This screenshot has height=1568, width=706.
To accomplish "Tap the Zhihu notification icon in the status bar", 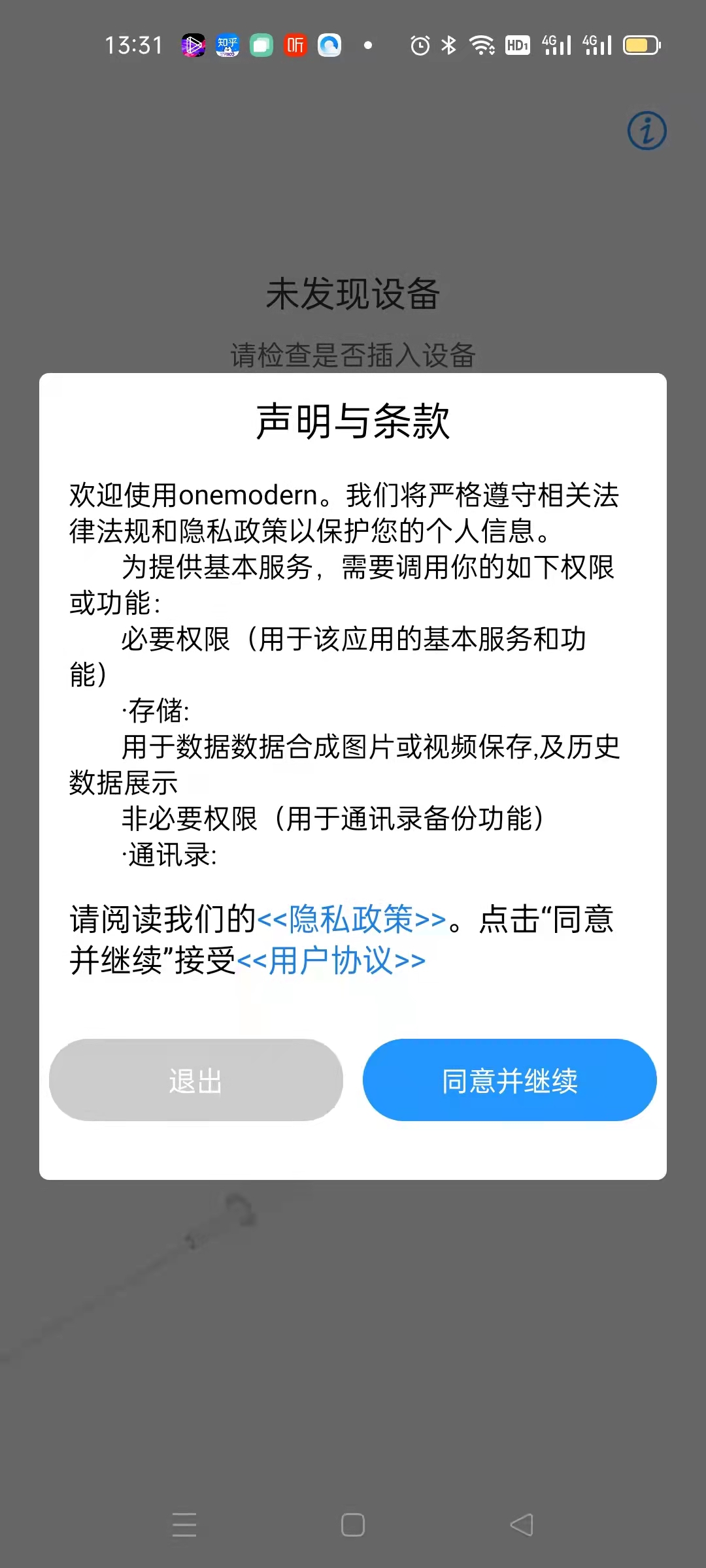I will (x=227, y=44).
